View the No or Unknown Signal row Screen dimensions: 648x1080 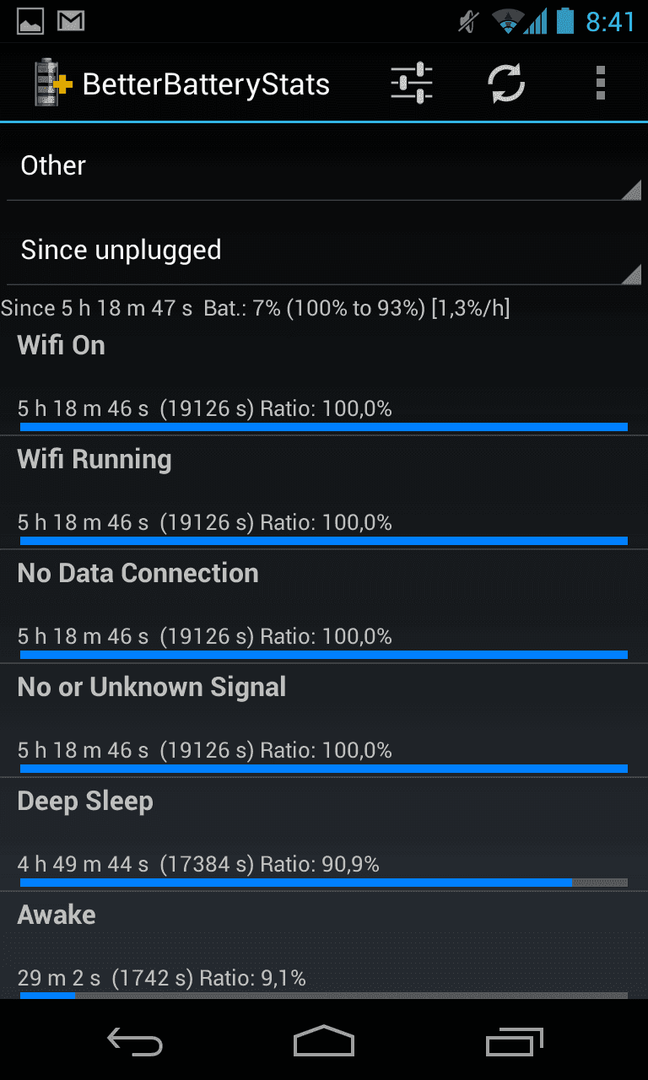point(324,720)
